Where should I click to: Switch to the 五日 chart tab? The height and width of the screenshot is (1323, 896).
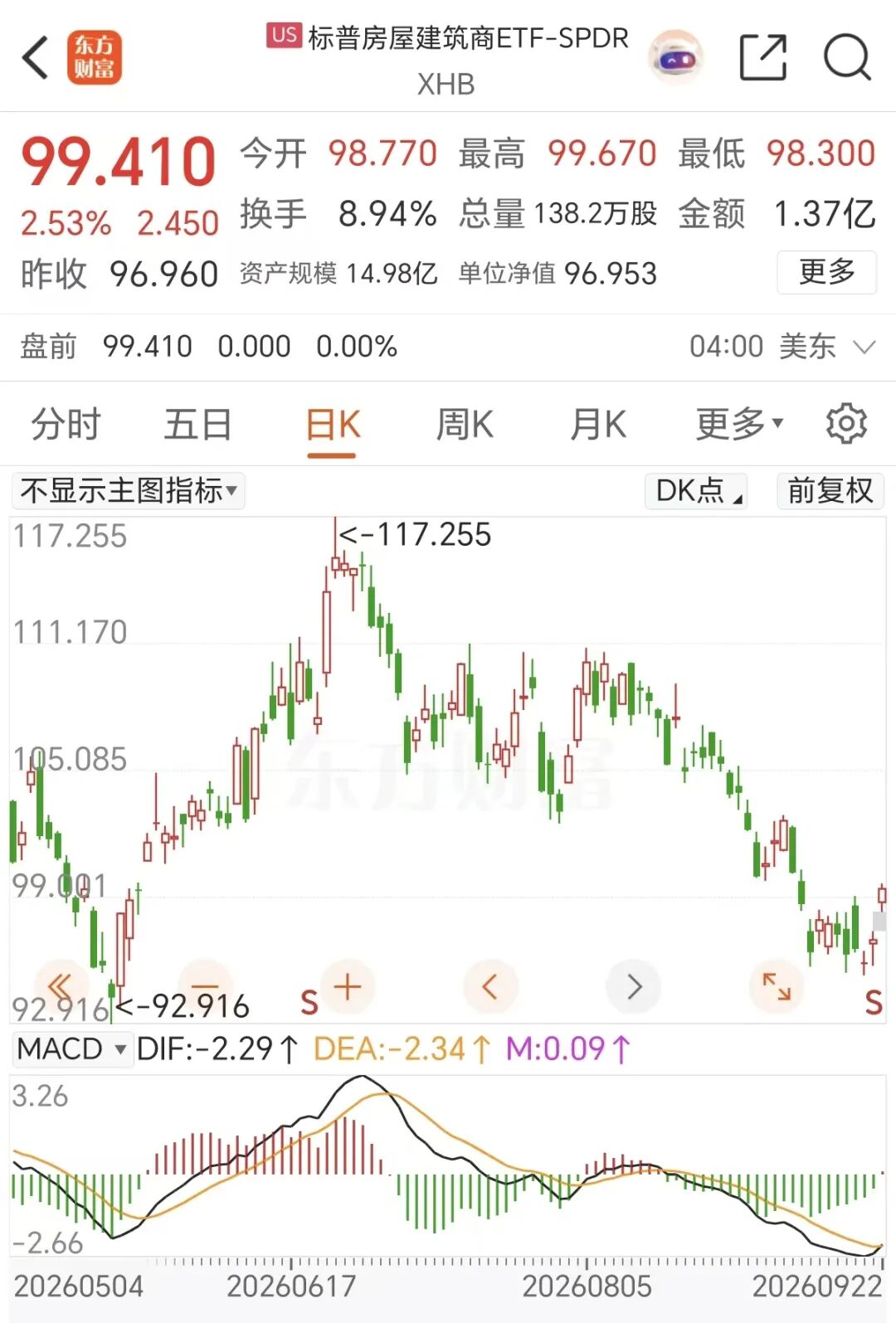click(197, 425)
